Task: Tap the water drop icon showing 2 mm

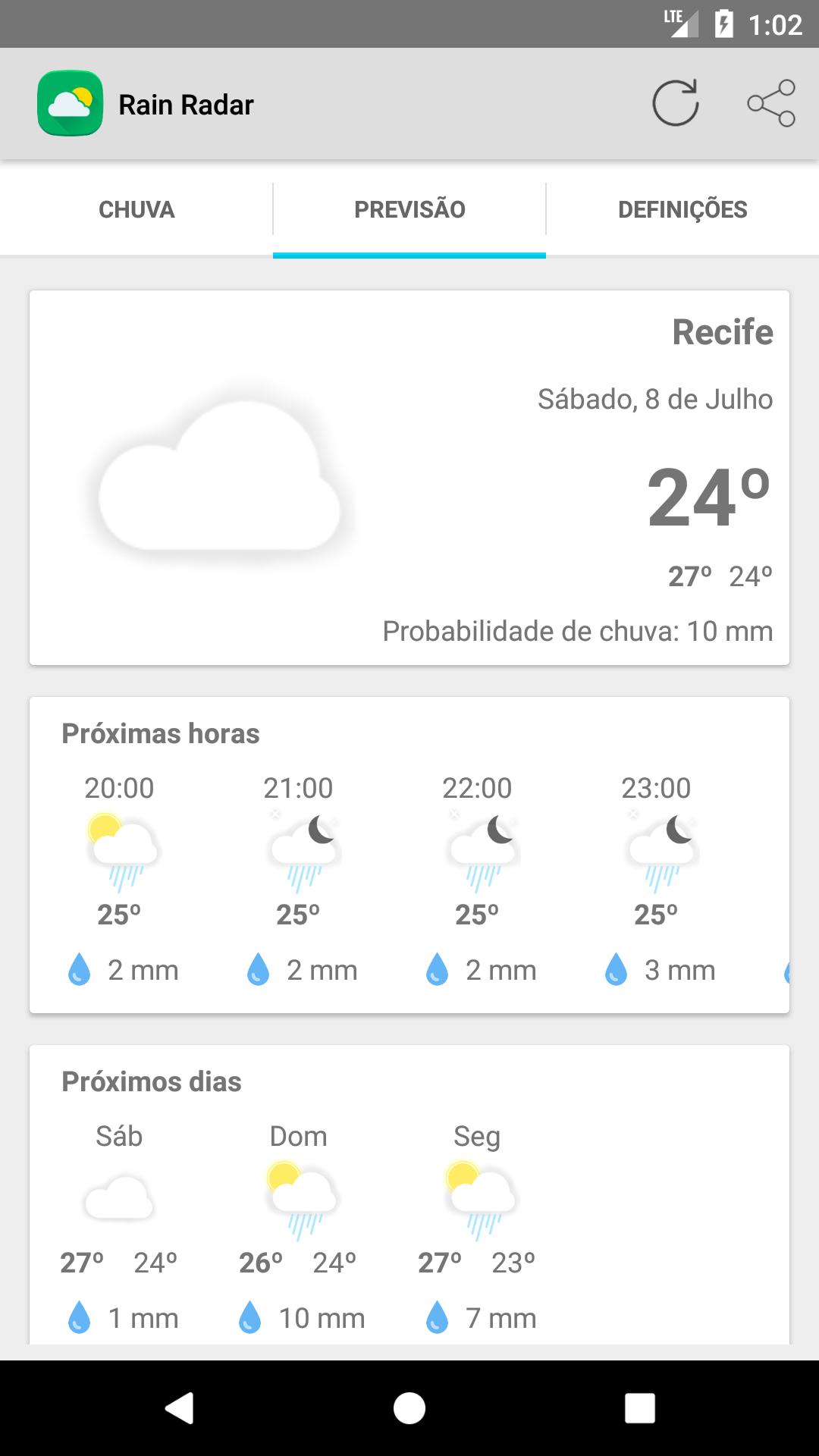Action: [78, 969]
